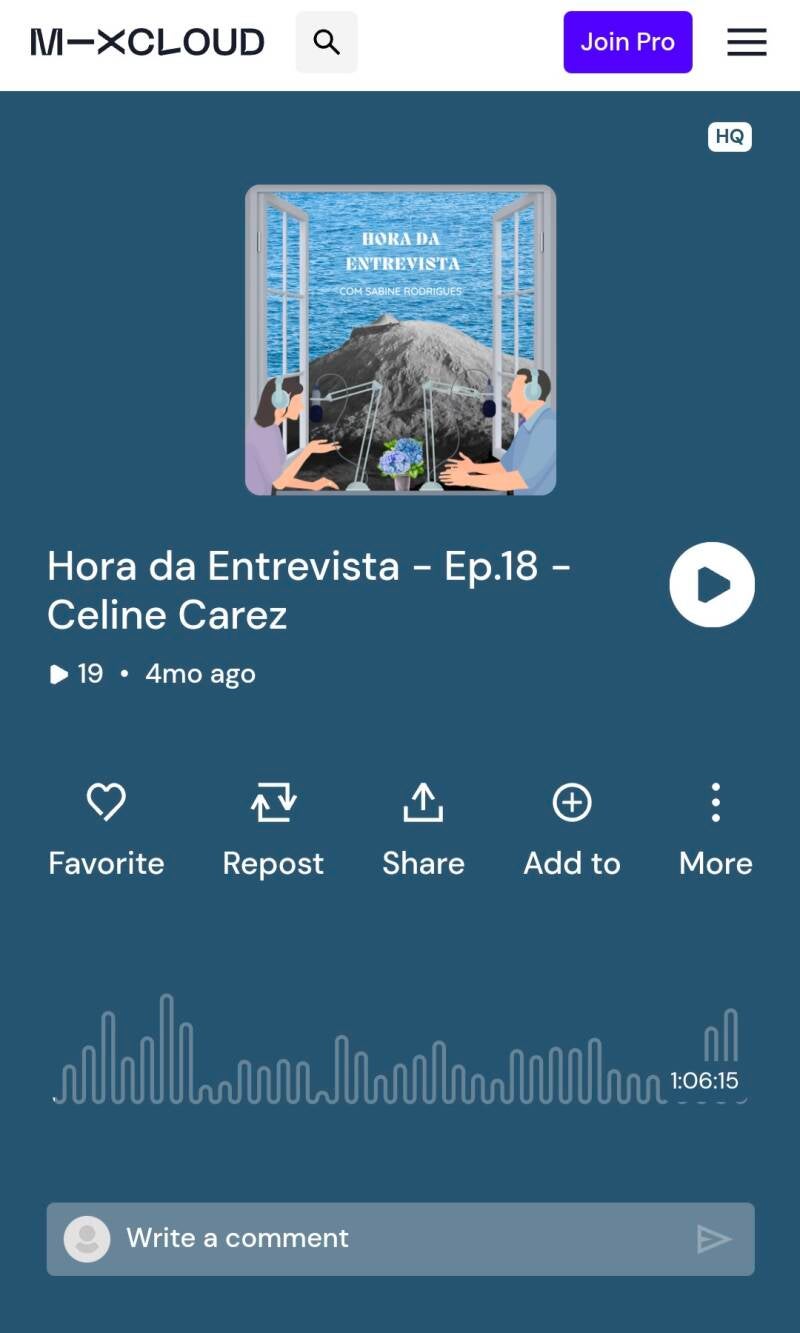
Task: Share this episode
Action: tap(423, 828)
